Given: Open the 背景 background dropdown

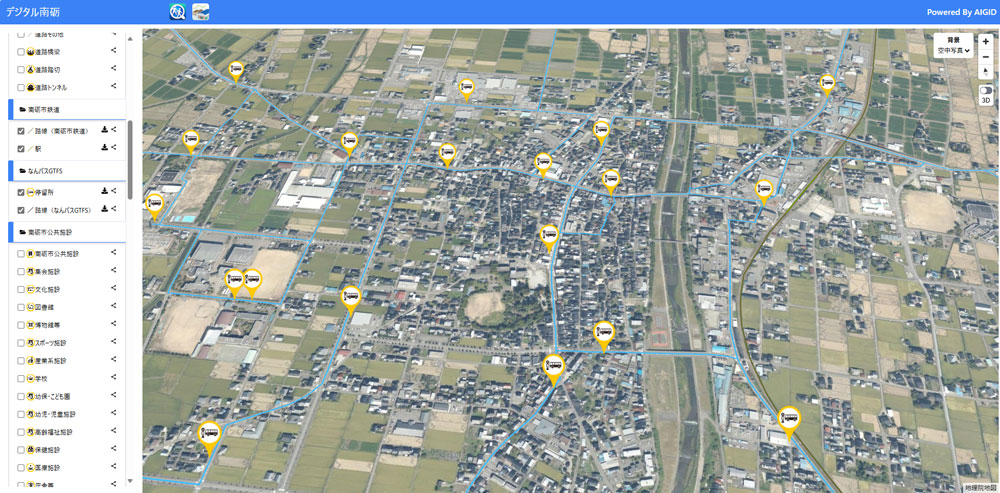Looking at the screenshot, I should 953,50.
